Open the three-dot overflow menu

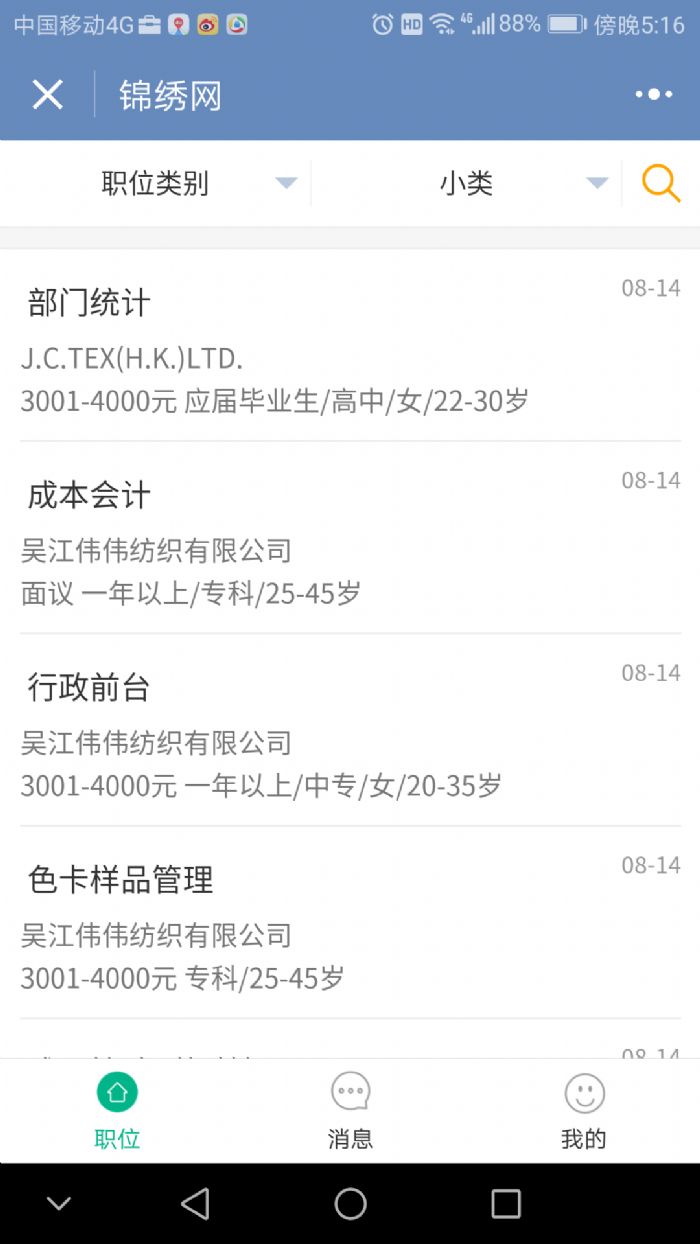(654, 95)
